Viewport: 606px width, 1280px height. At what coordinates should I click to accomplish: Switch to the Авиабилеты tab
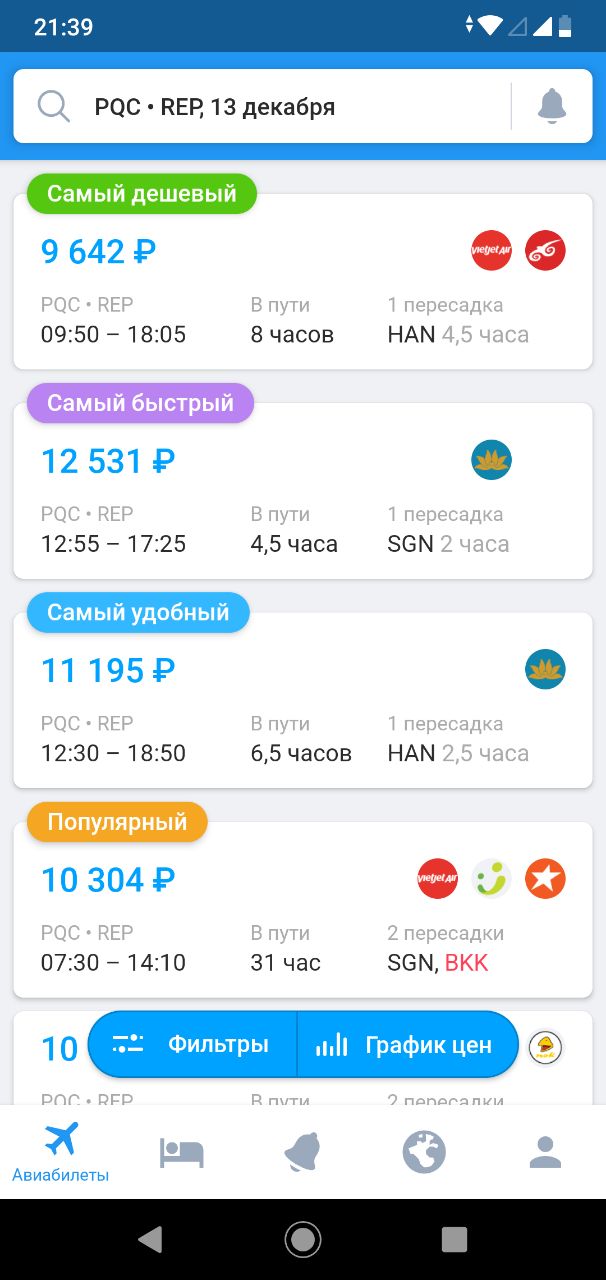click(61, 1152)
